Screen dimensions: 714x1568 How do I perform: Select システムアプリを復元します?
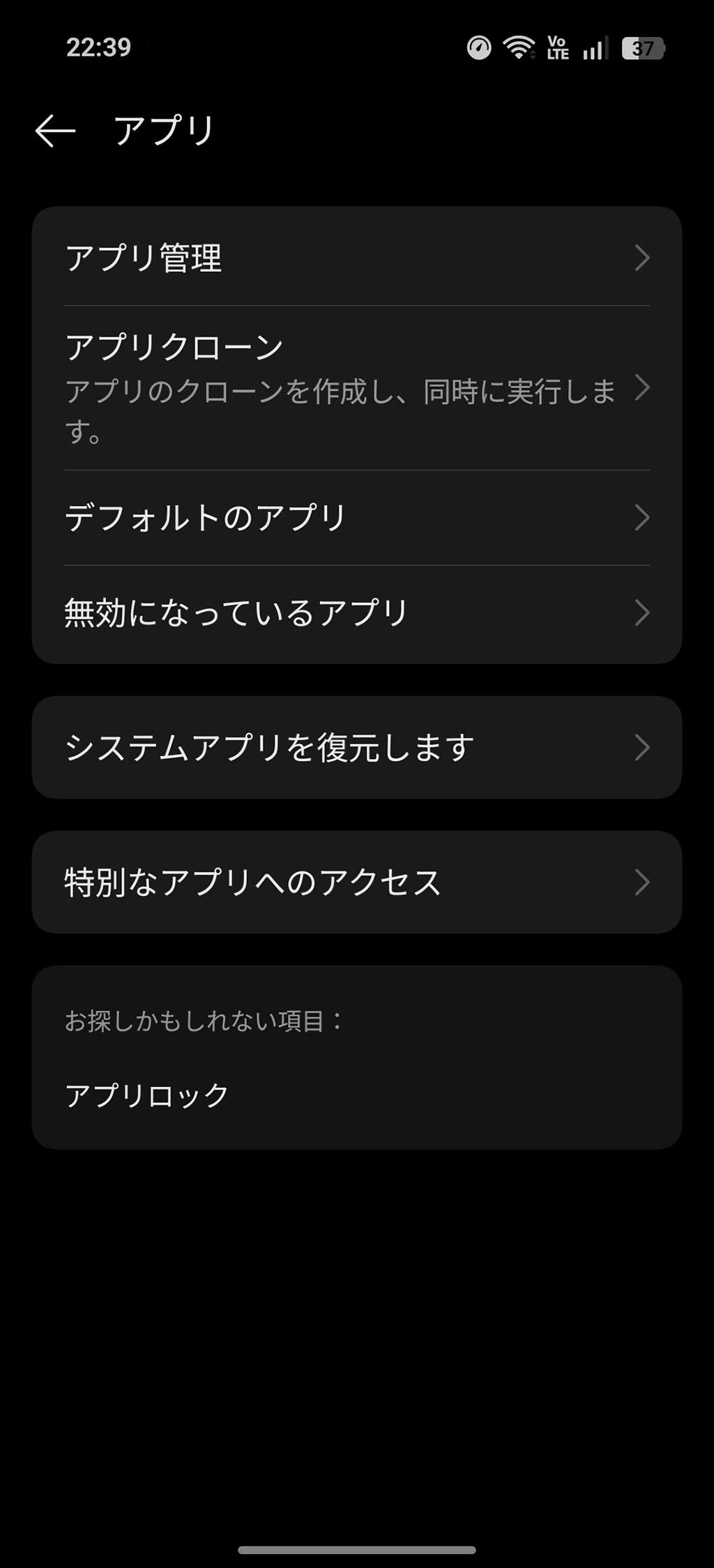click(x=357, y=748)
